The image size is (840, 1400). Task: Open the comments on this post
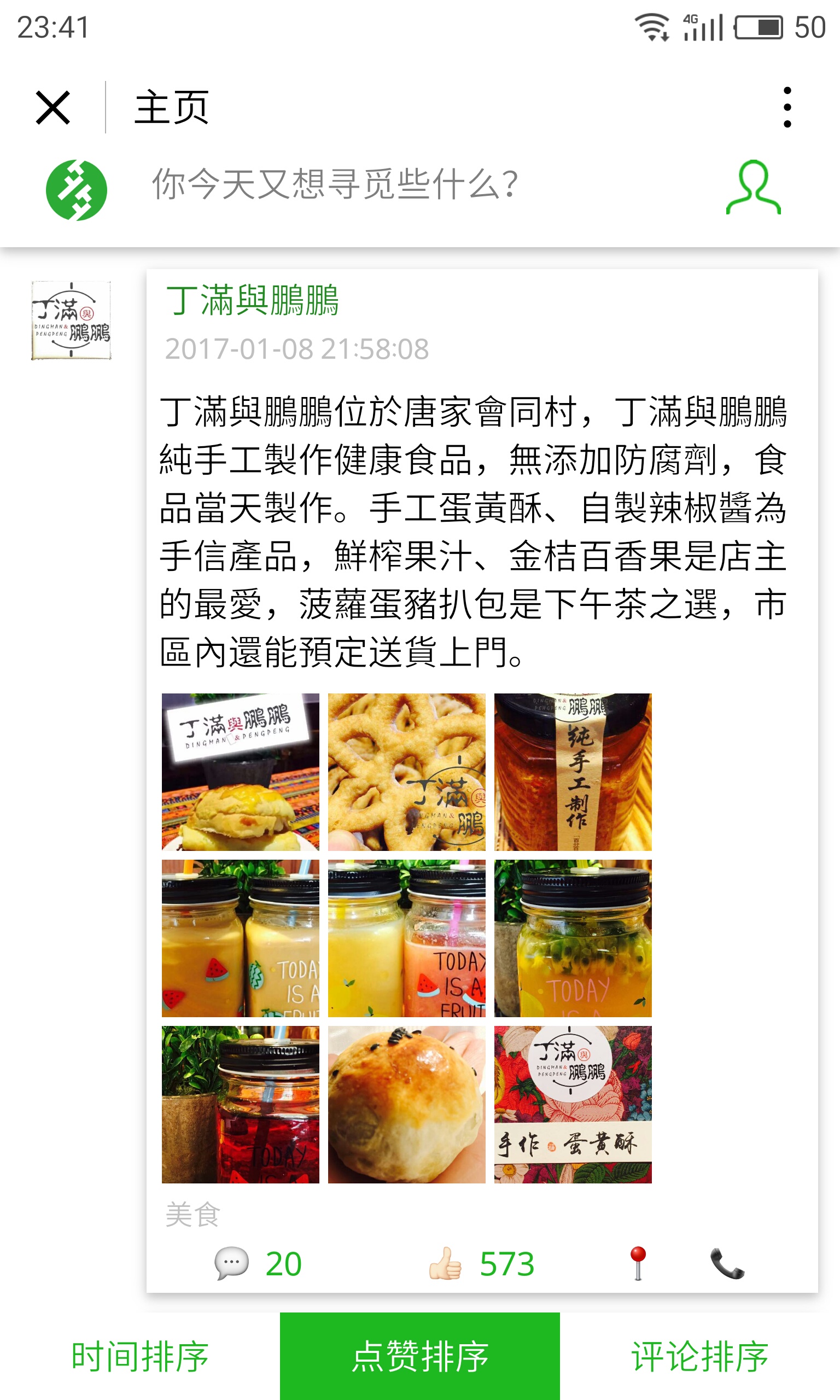[x=258, y=1264]
